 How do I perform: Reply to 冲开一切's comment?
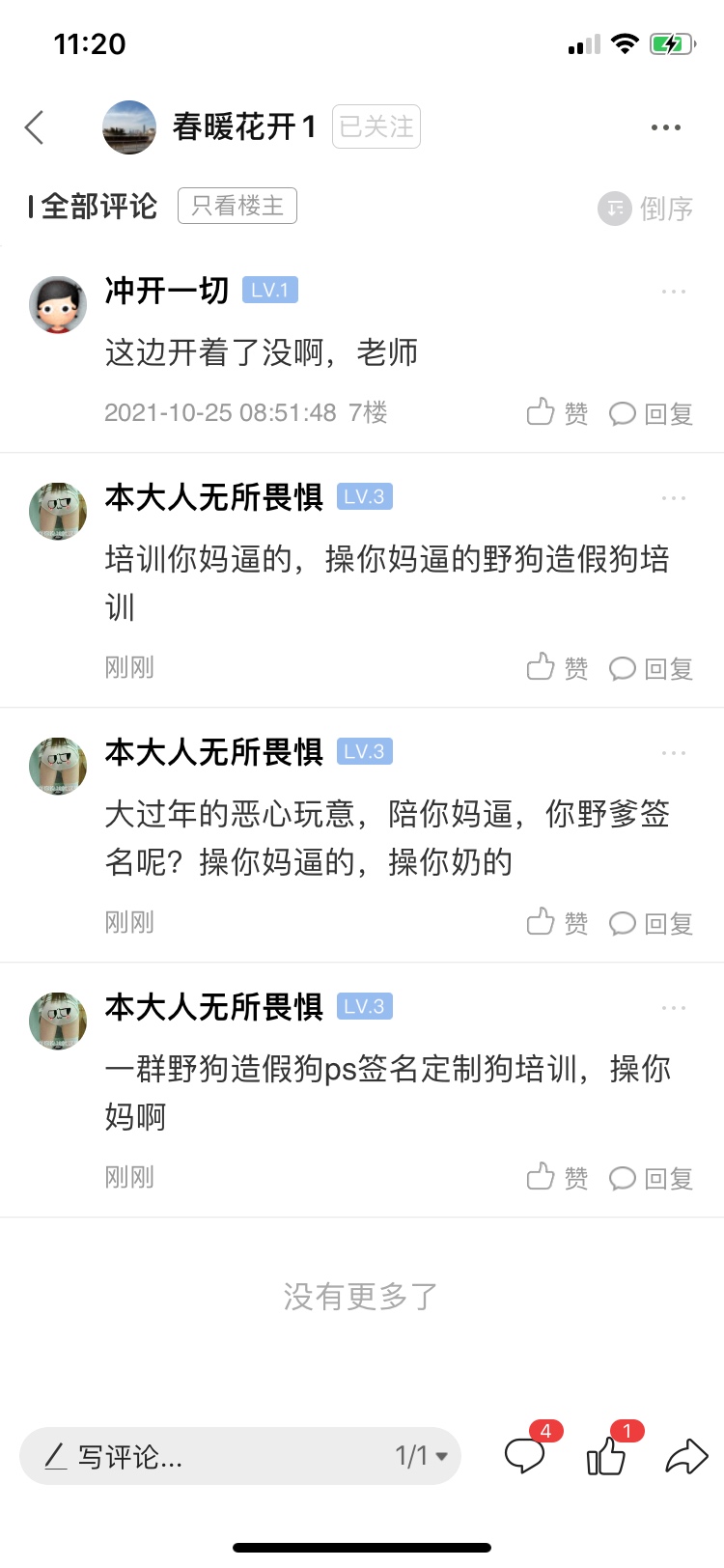tap(652, 413)
